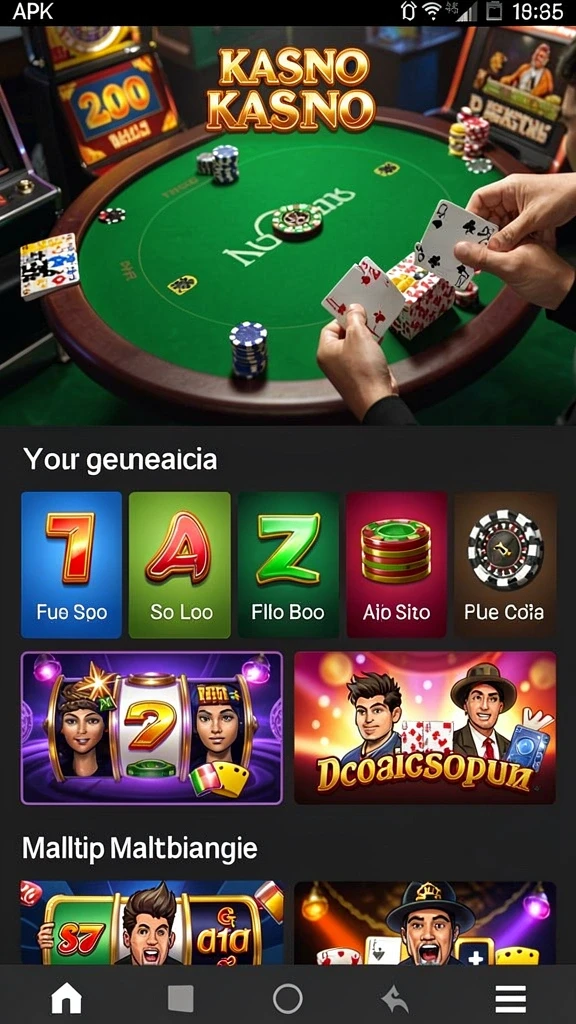This screenshot has width=576, height=1024.
Task: Open the Fue Spo category tile
Action: point(71,564)
